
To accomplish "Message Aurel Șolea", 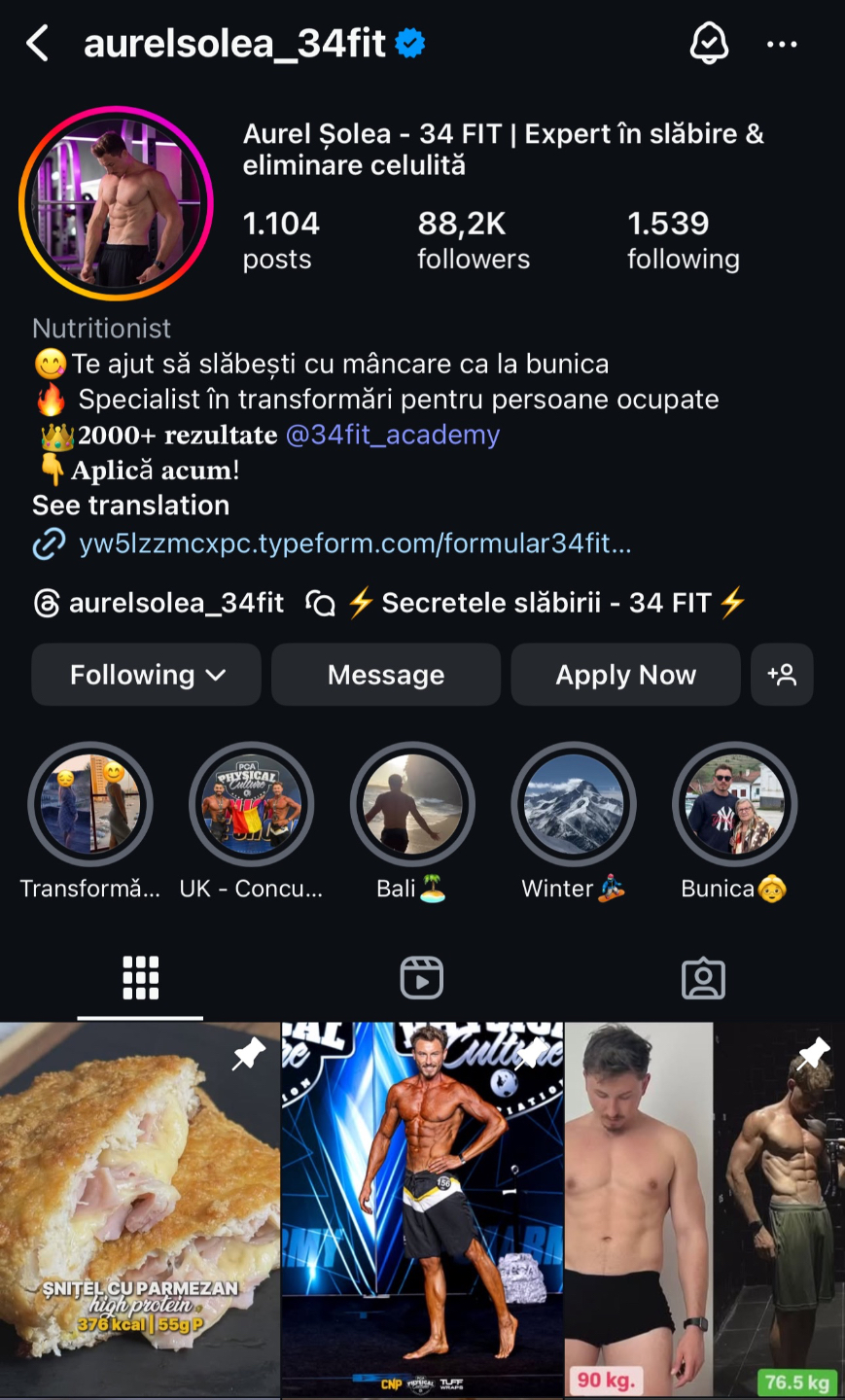I will click(x=386, y=675).
